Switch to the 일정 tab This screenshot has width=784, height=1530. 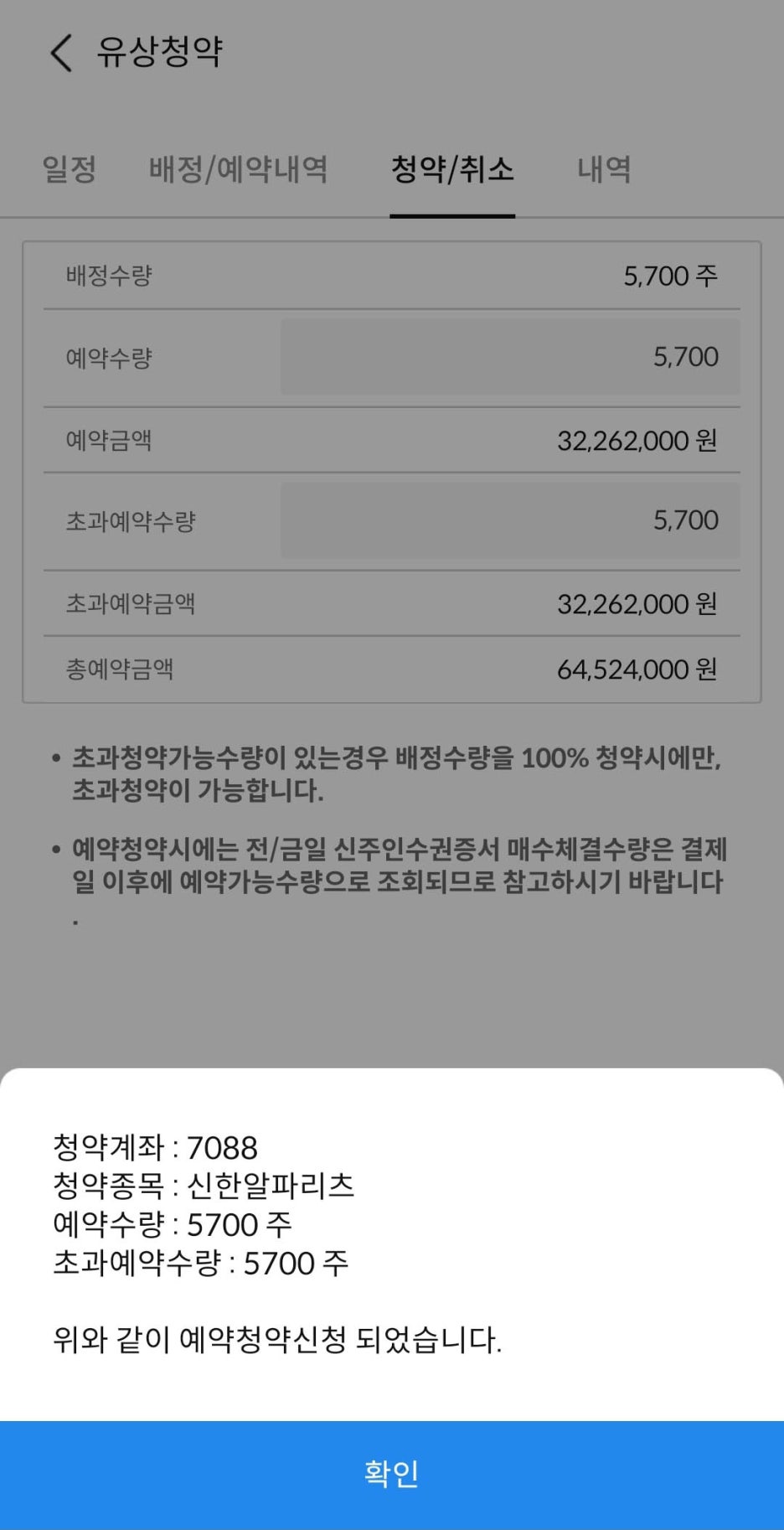point(68,169)
